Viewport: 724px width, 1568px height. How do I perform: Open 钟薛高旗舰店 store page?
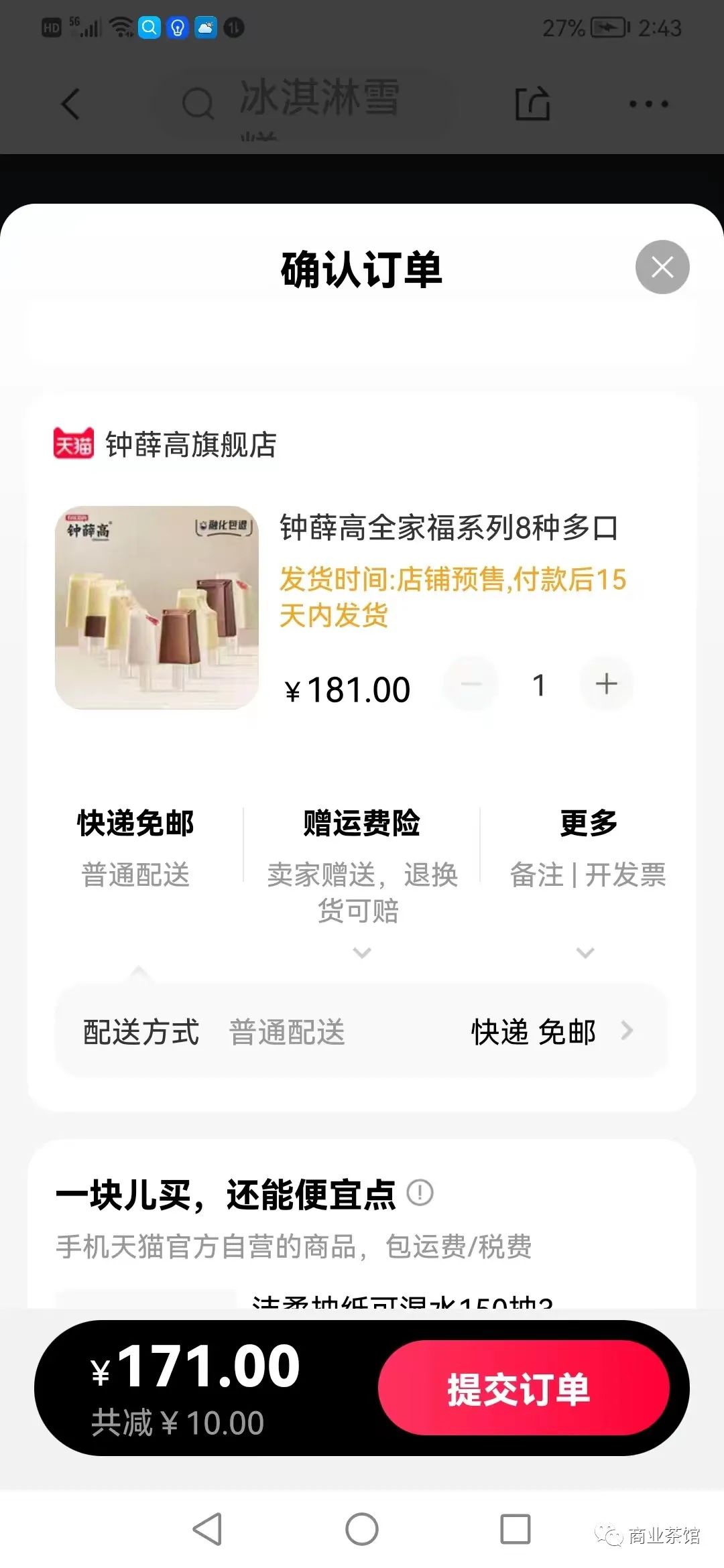[191, 444]
